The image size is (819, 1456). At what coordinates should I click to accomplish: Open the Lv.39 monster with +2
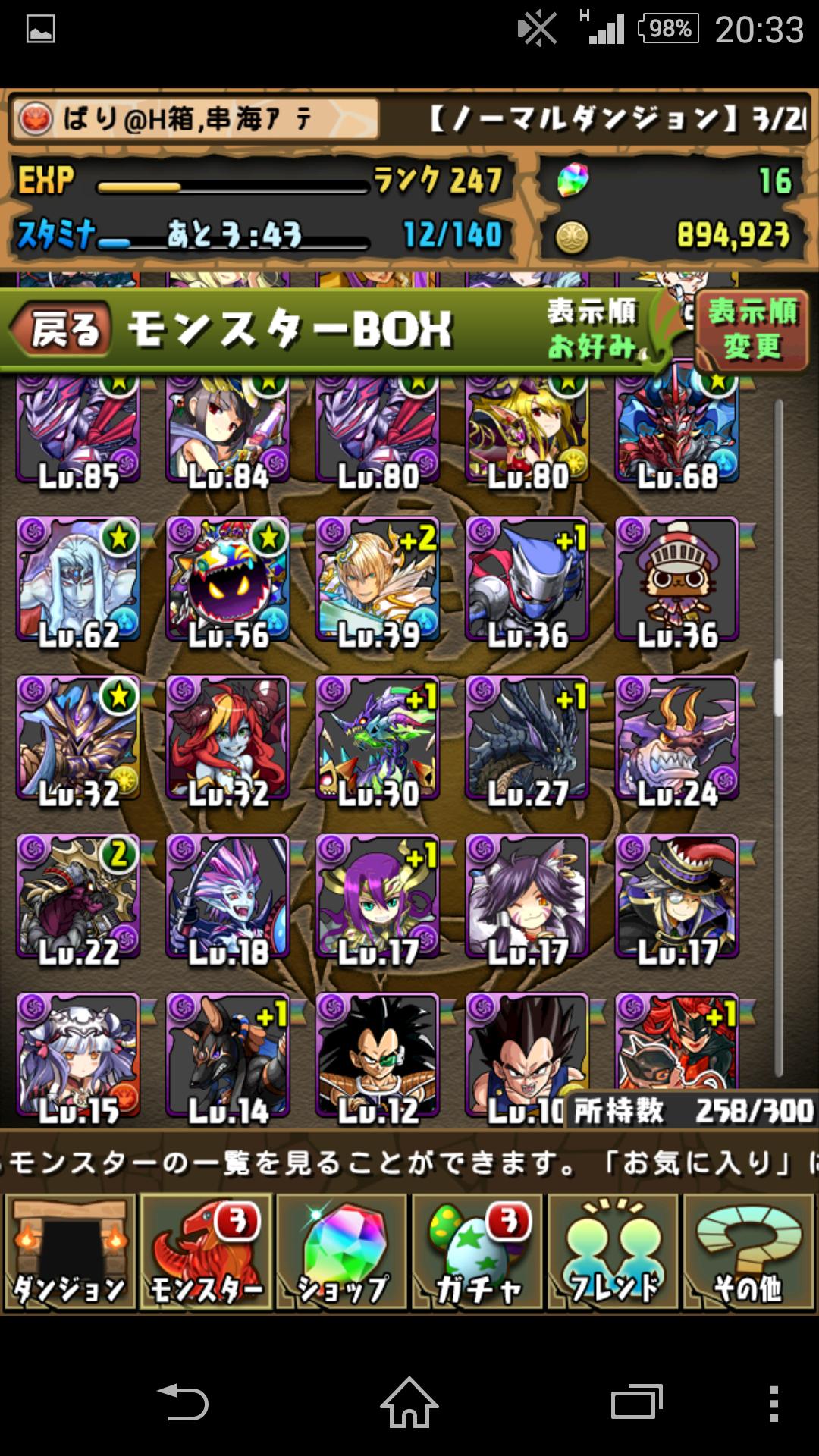point(378,580)
